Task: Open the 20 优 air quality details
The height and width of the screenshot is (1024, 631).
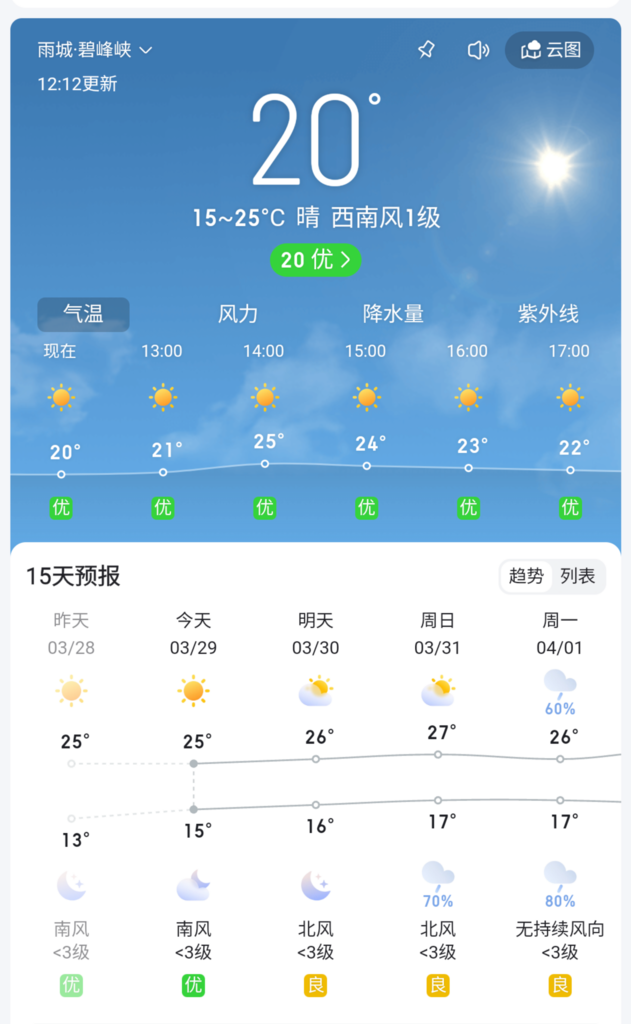Action: point(315,260)
